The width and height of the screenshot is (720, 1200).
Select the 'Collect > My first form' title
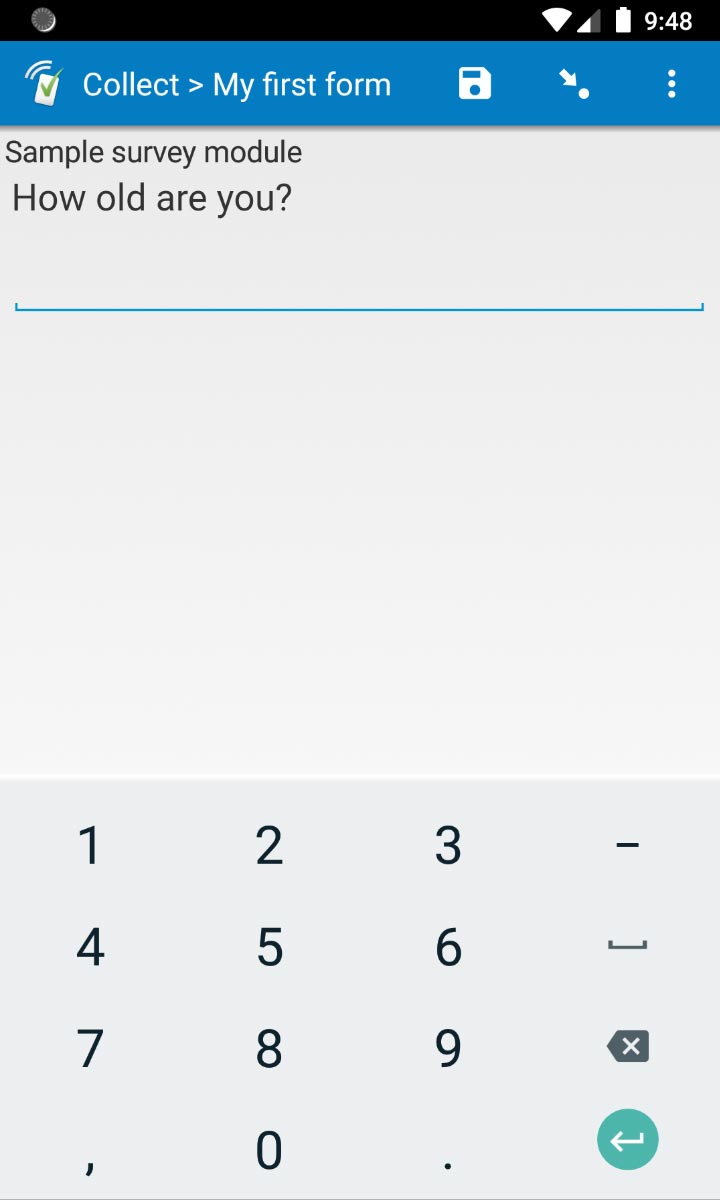(x=236, y=85)
